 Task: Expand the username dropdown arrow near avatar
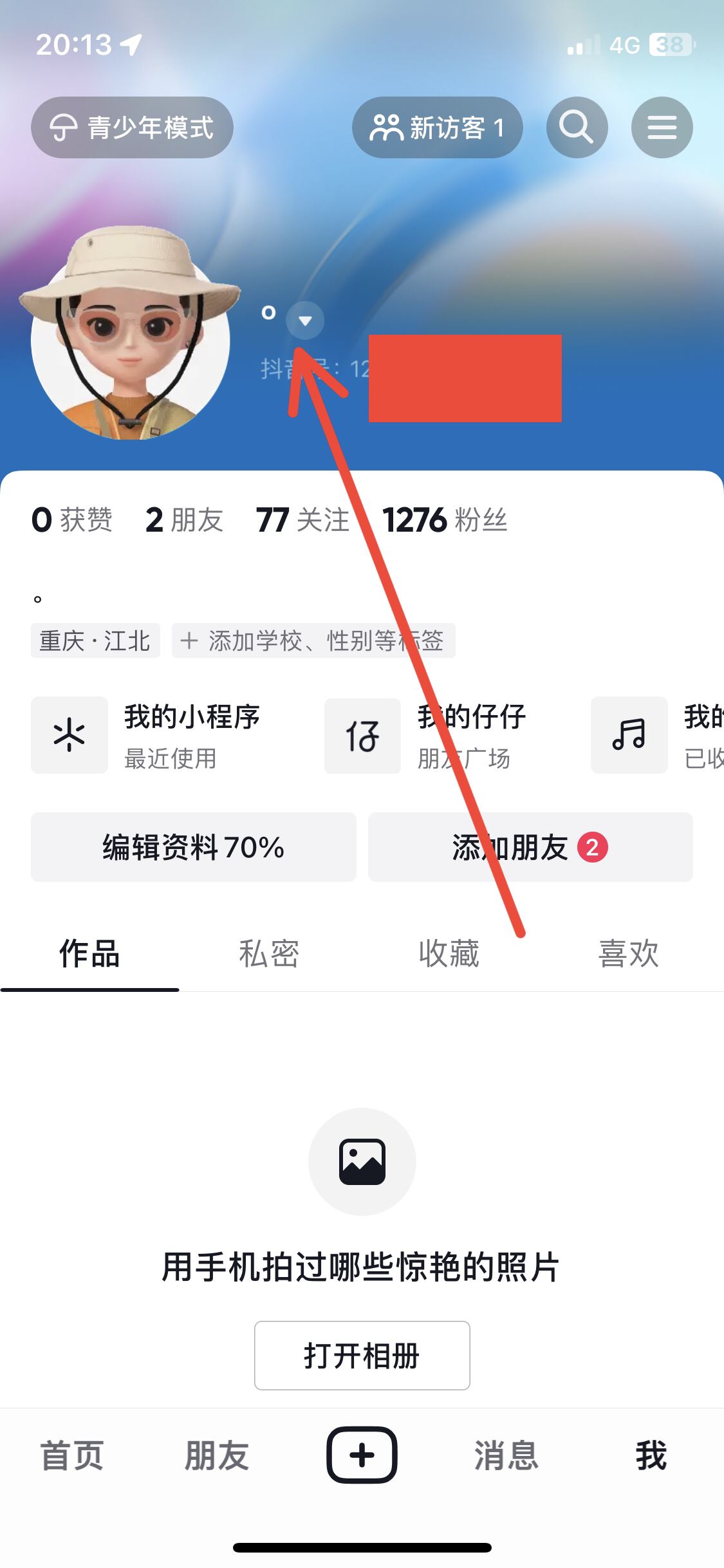(304, 321)
